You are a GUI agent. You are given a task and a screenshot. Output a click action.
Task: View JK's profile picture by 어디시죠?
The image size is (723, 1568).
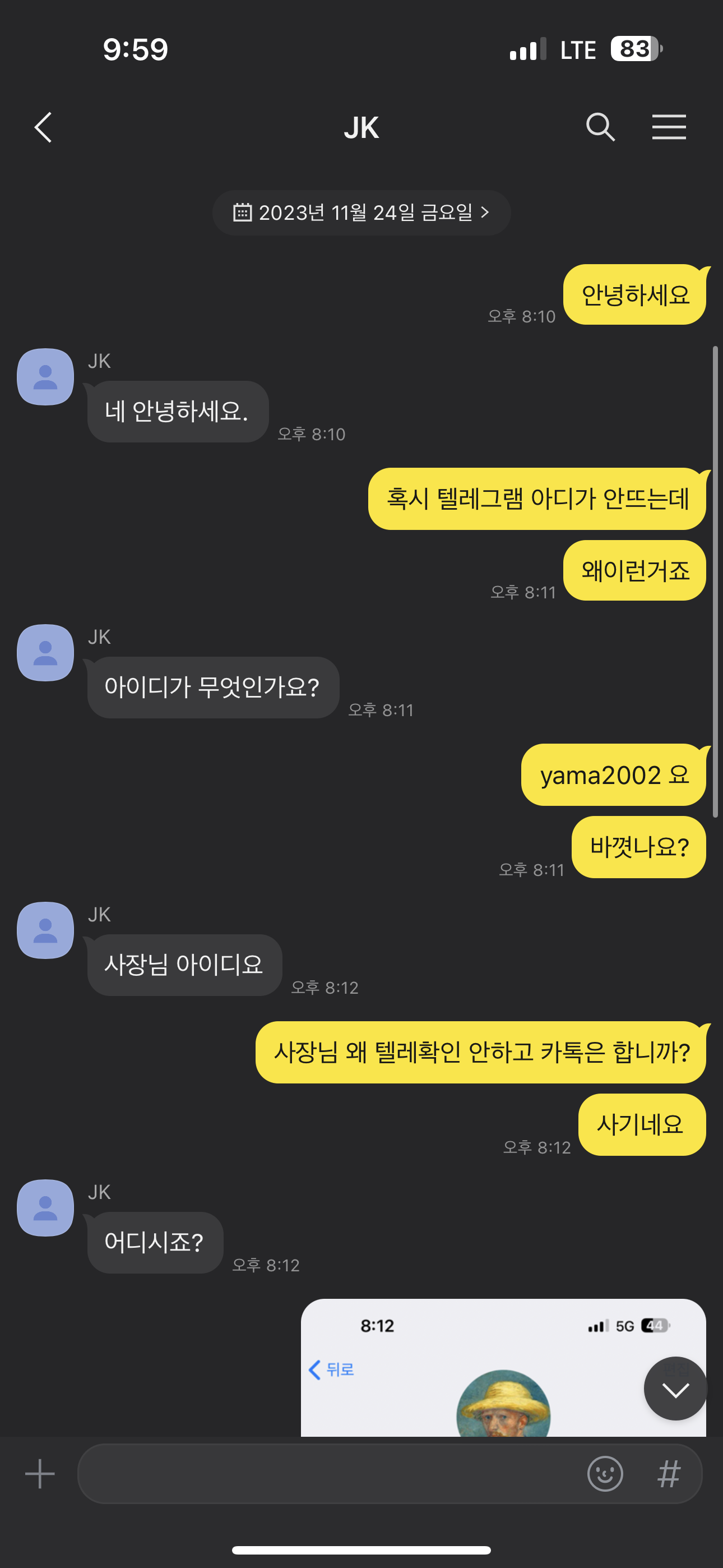click(x=45, y=1207)
